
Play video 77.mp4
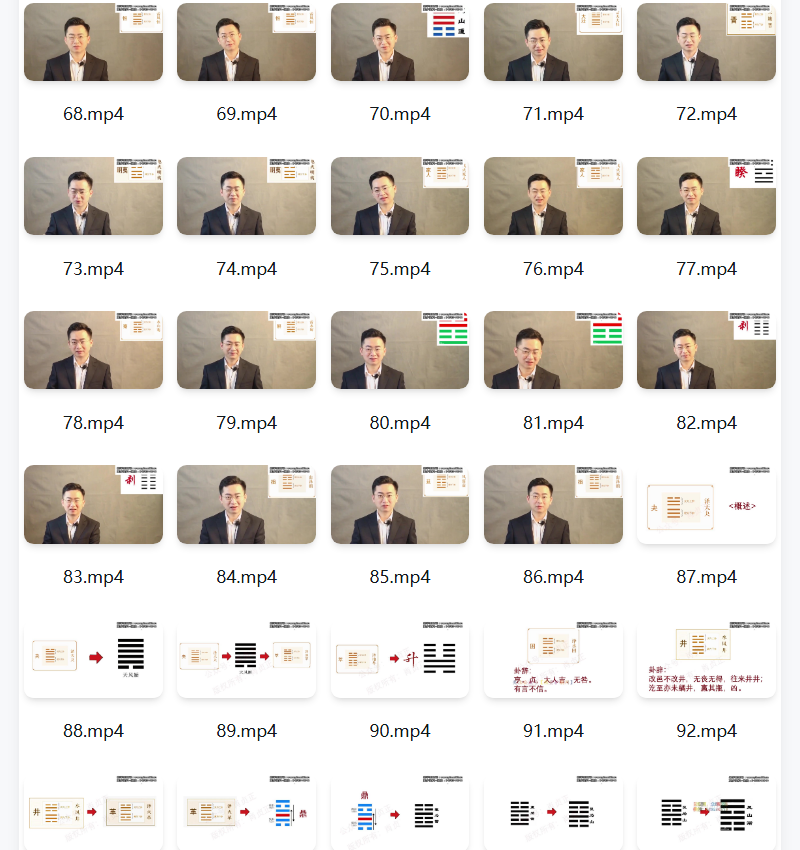tap(706, 196)
